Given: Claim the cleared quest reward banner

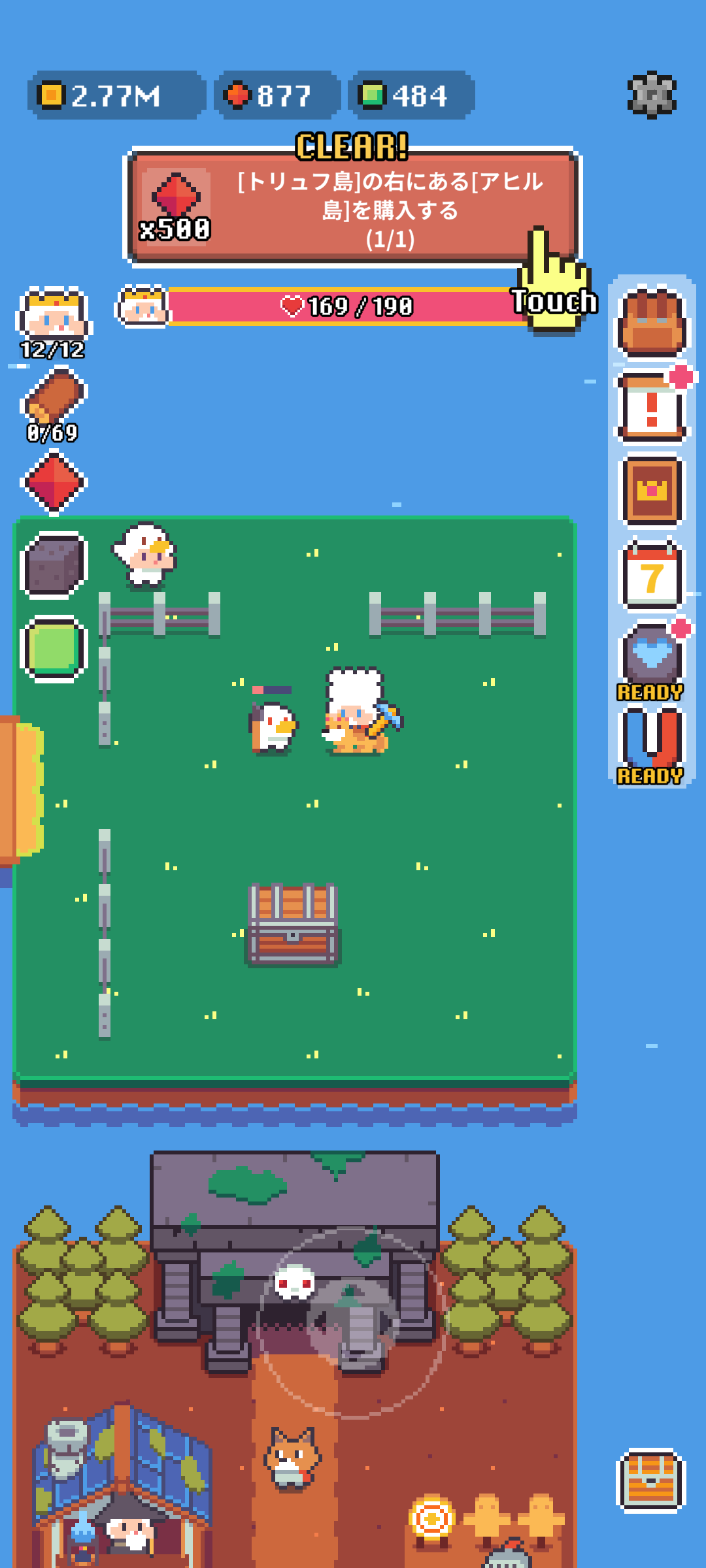Looking at the screenshot, I should [x=353, y=208].
